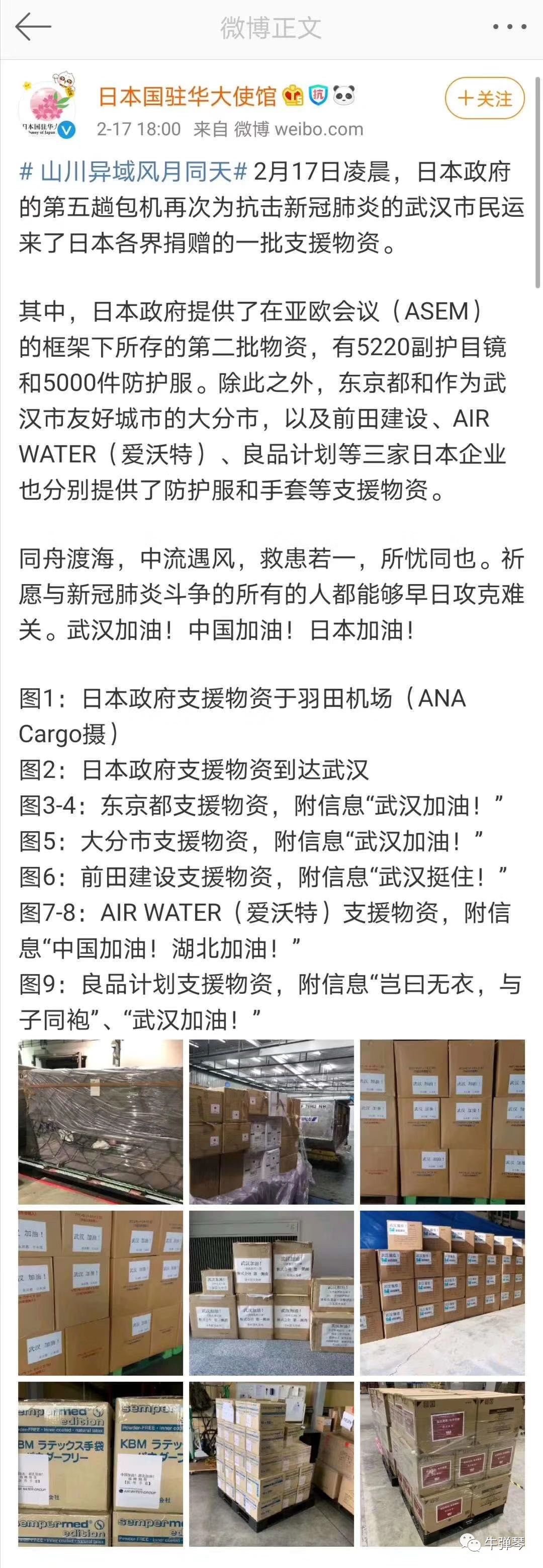
Task: View seventh photo of Sempermed glove boxes
Action: tap(101, 1464)
